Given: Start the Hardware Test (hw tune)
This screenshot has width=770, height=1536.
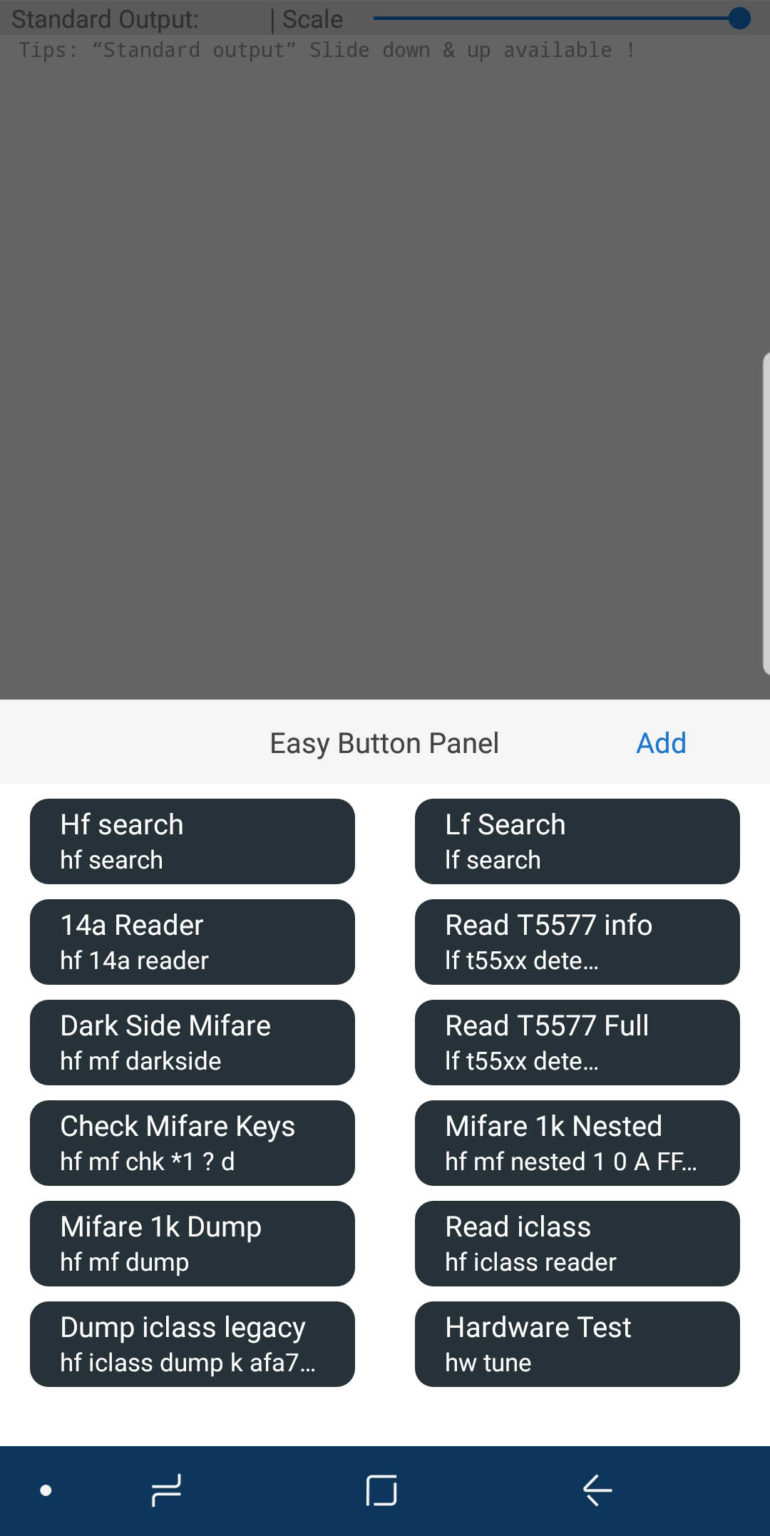Looking at the screenshot, I should (x=577, y=1344).
